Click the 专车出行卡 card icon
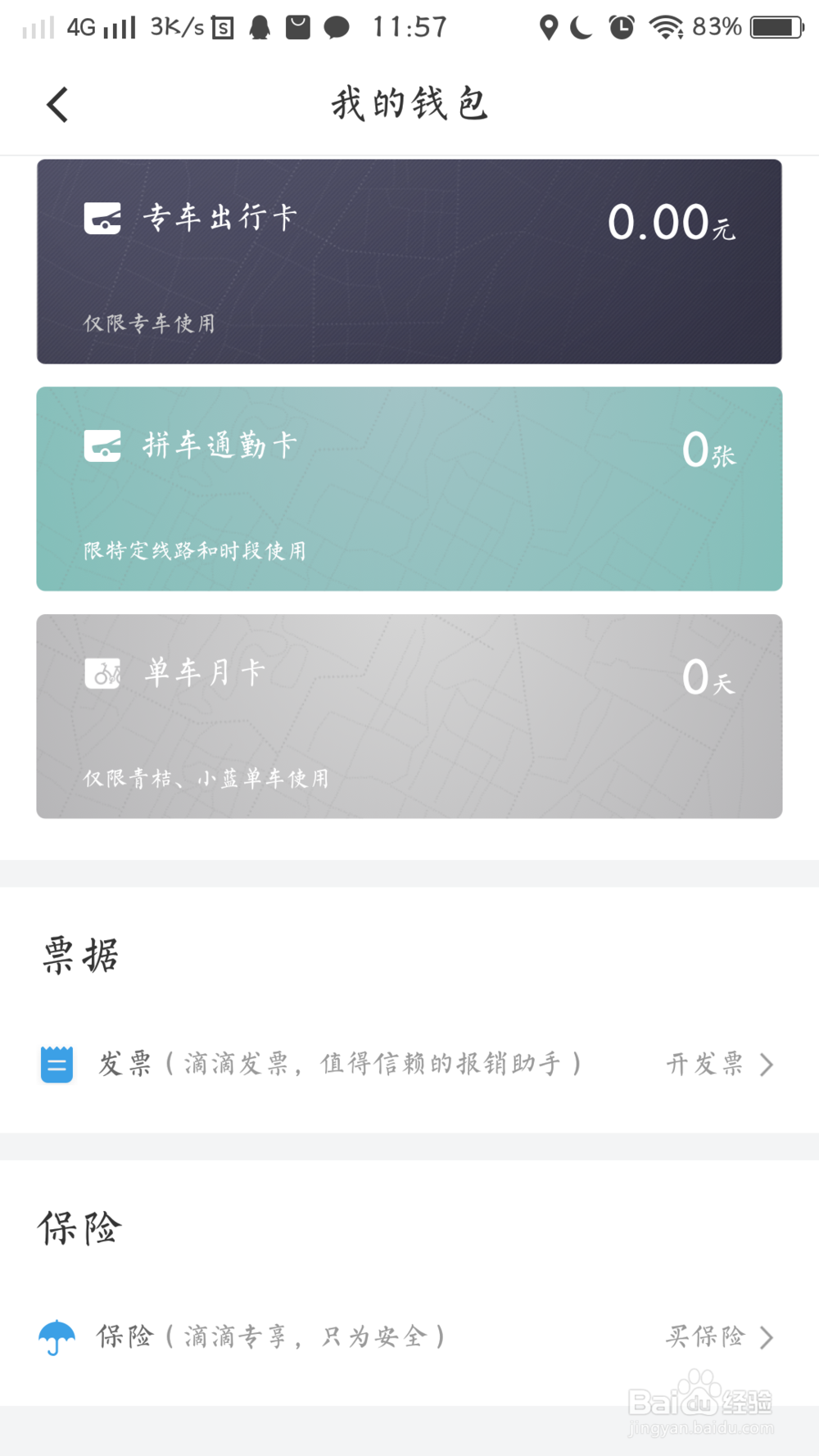Viewport: 819px width, 1456px height. 103,217
